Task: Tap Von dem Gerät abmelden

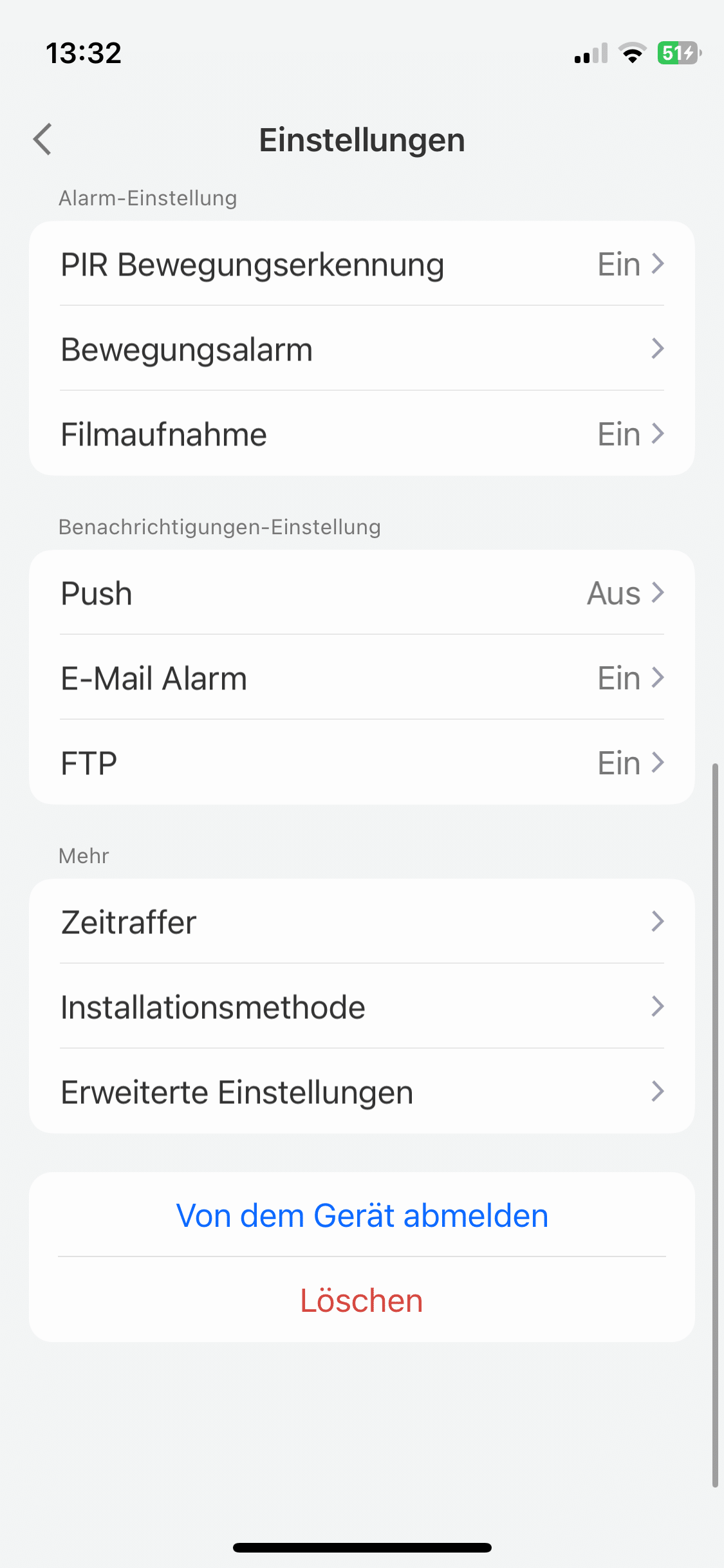Action: tap(362, 1216)
